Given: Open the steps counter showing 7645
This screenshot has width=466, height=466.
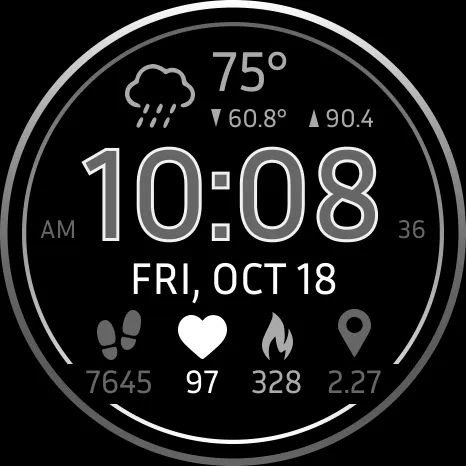Looking at the screenshot, I should [x=119, y=352].
